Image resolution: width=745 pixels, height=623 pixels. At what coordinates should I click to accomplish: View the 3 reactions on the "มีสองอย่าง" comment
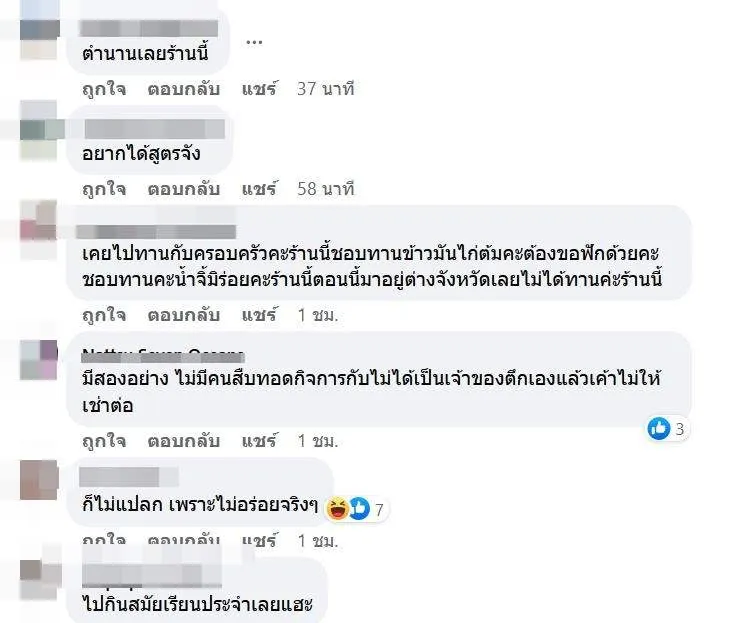click(667, 429)
